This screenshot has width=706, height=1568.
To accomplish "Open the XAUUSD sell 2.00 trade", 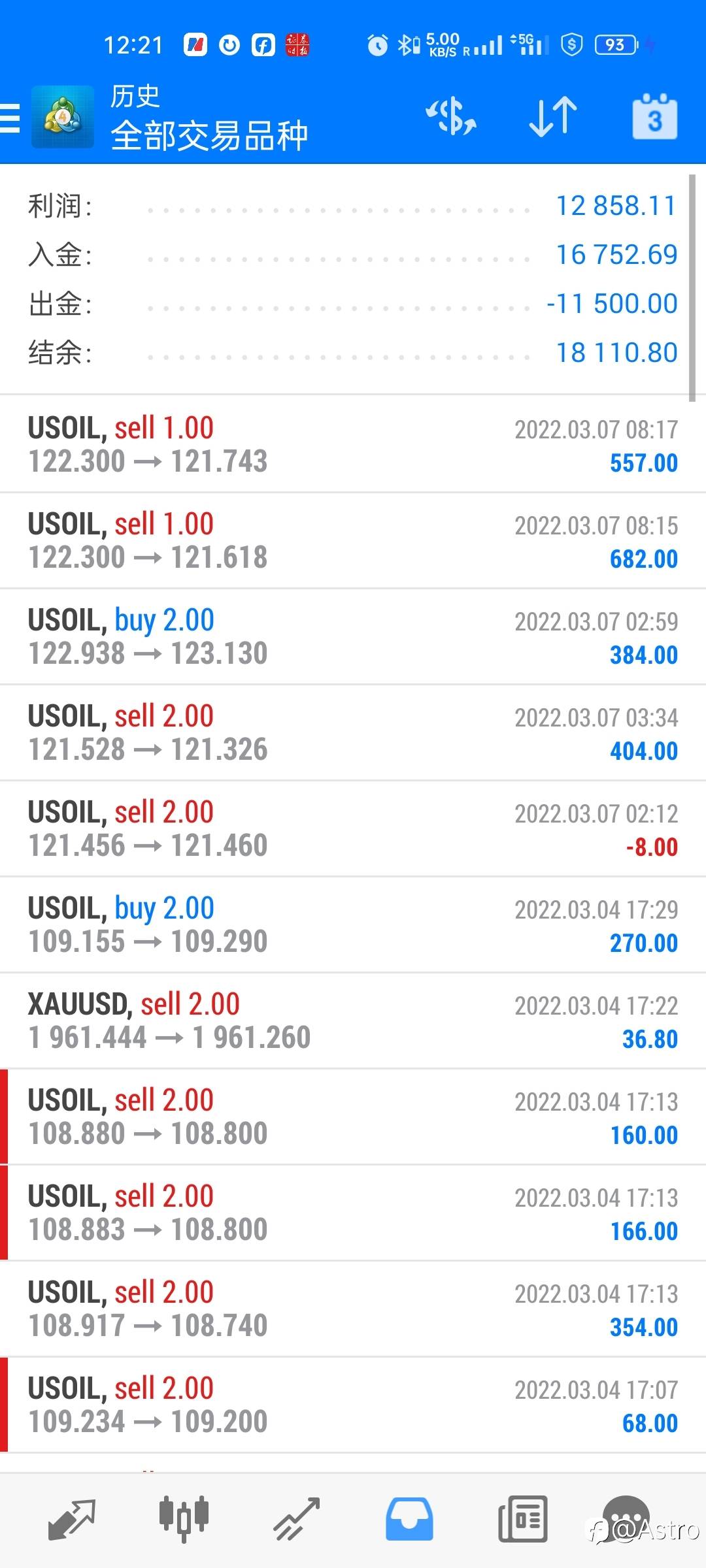I will (353, 1021).
